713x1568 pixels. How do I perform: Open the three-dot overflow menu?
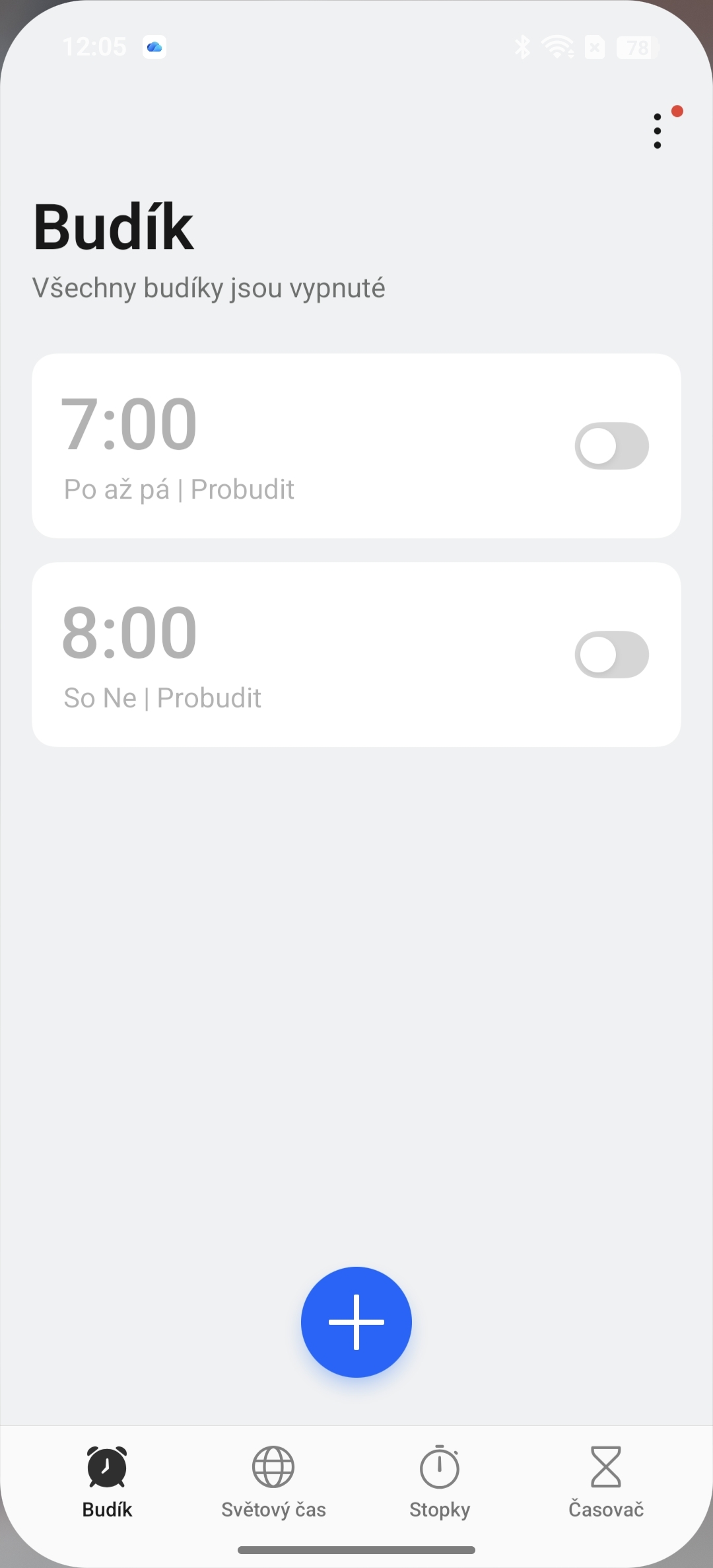click(x=658, y=131)
